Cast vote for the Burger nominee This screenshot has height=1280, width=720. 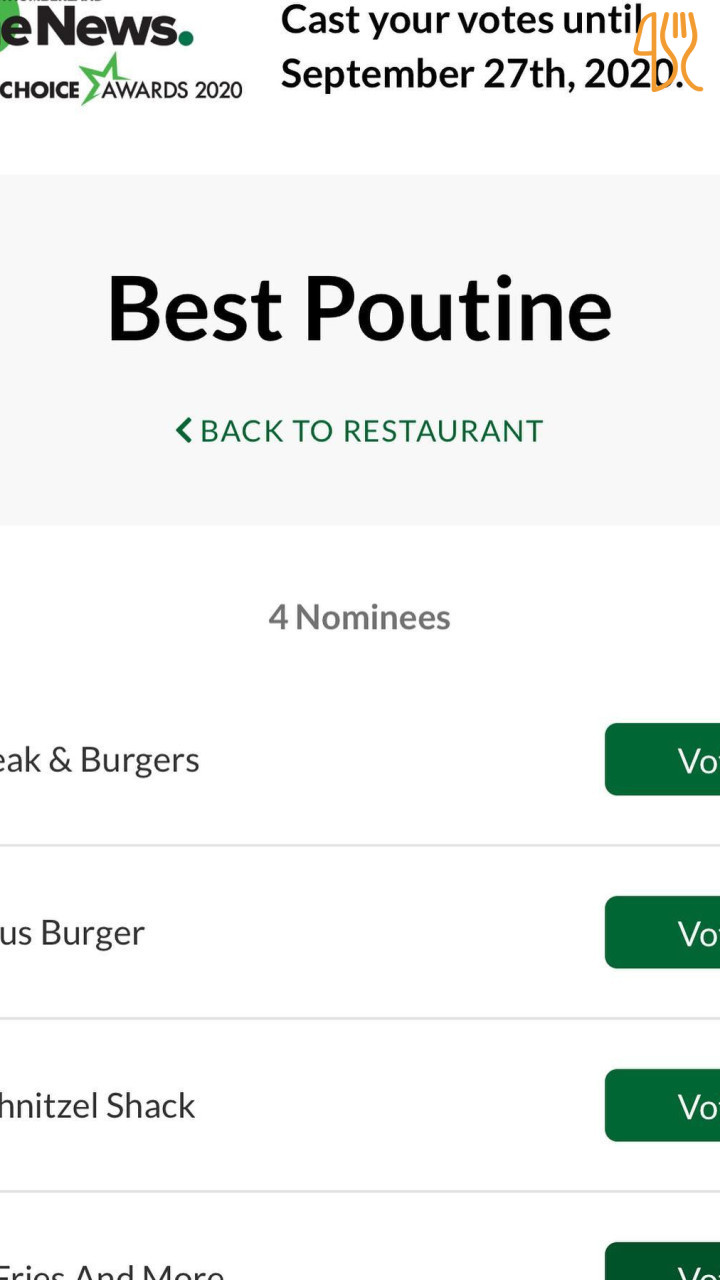click(663, 933)
